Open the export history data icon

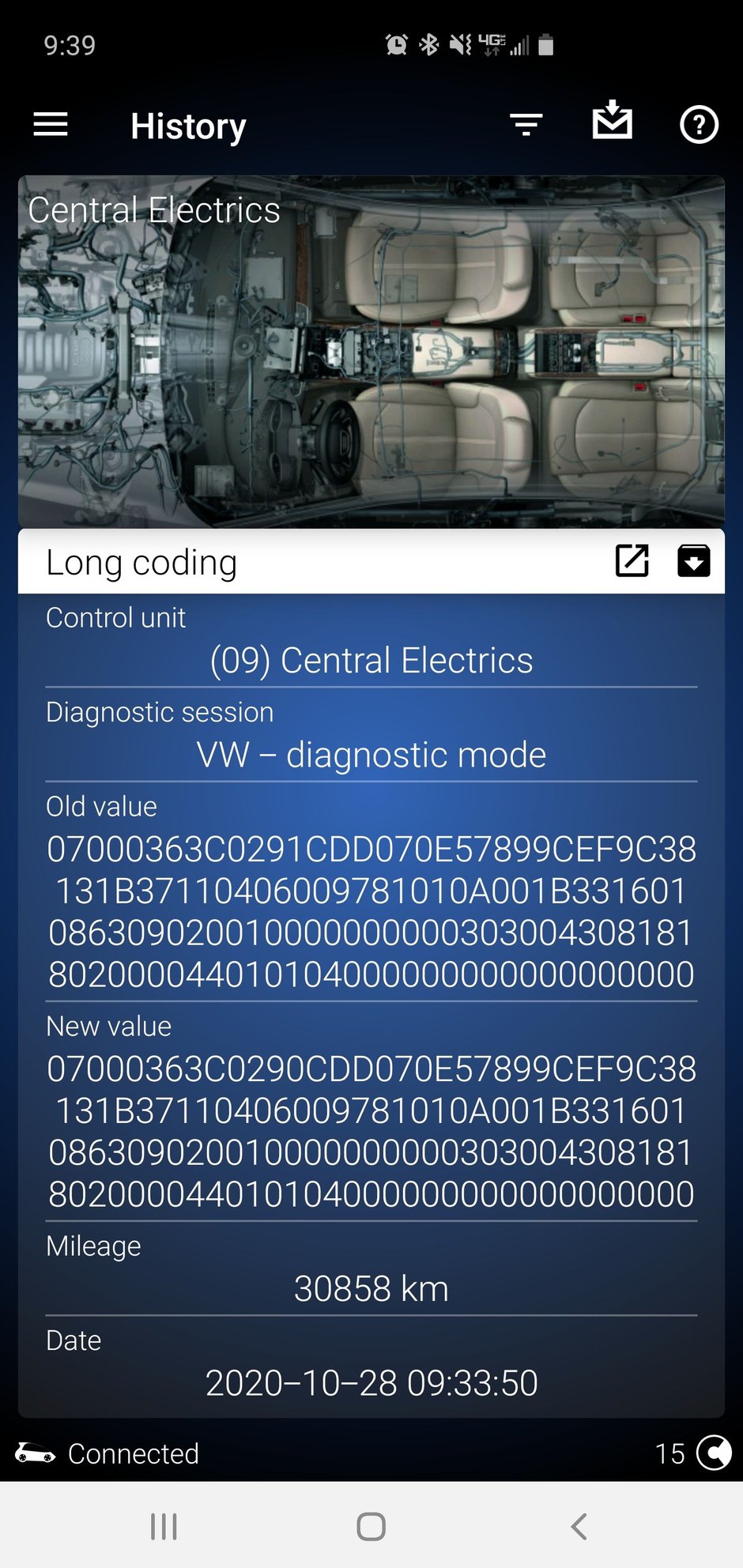click(613, 123)
